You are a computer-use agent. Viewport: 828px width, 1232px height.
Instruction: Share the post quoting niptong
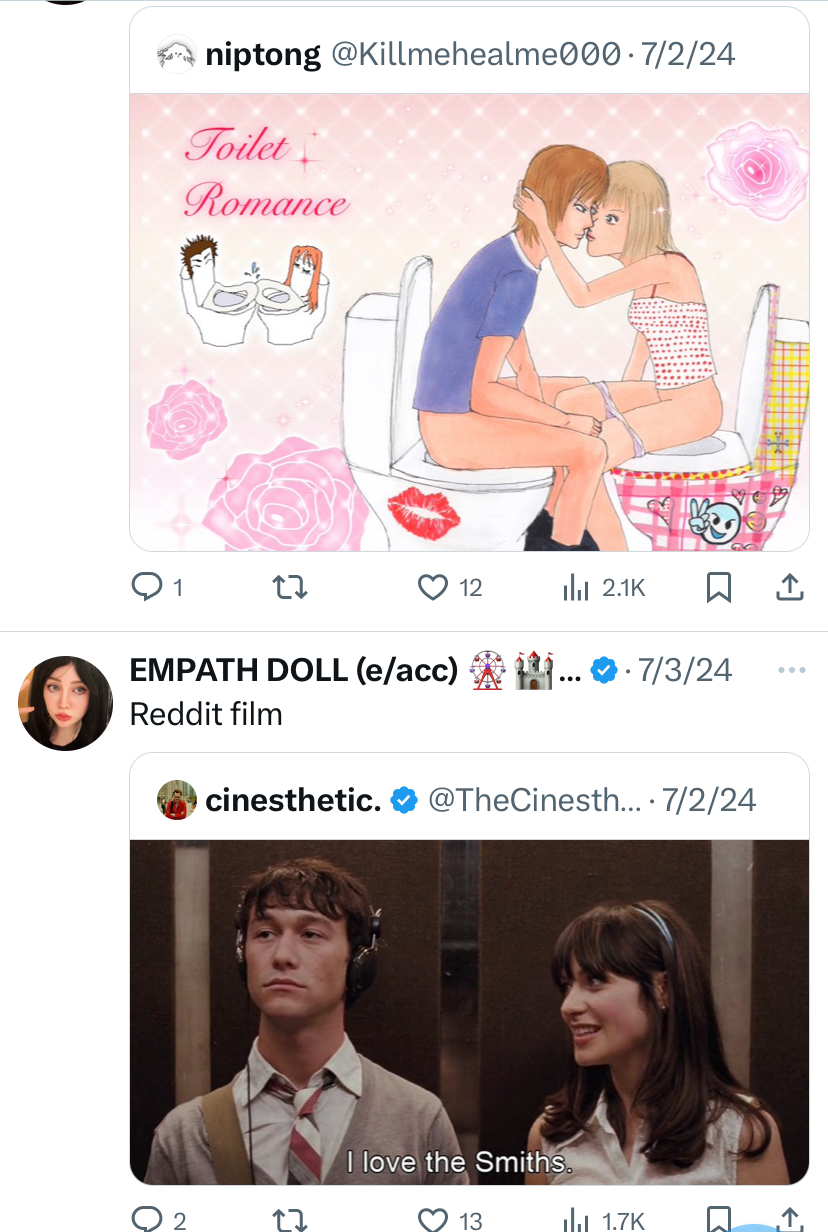pyautogui.click(x=790, y=588)
